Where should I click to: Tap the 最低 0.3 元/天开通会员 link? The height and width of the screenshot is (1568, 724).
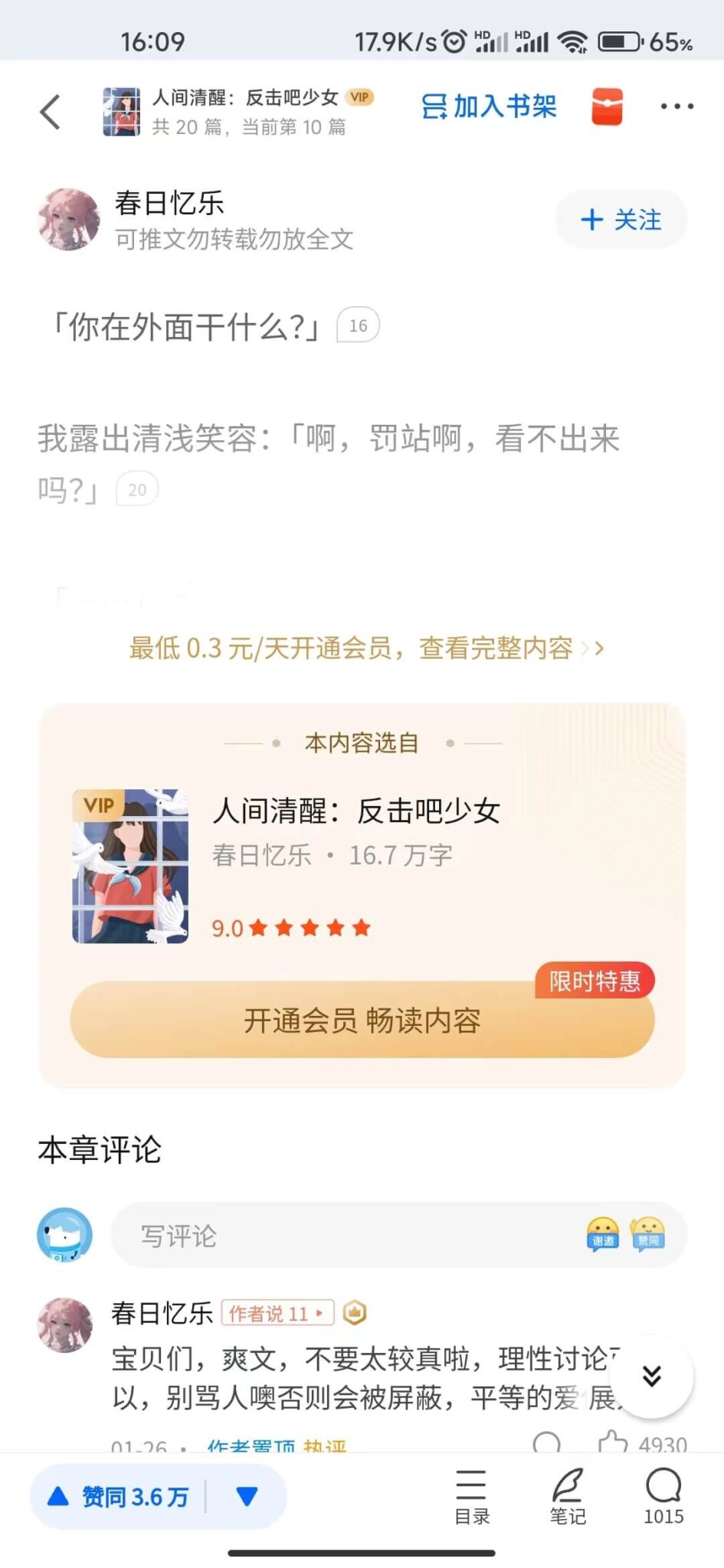point(366,648)
